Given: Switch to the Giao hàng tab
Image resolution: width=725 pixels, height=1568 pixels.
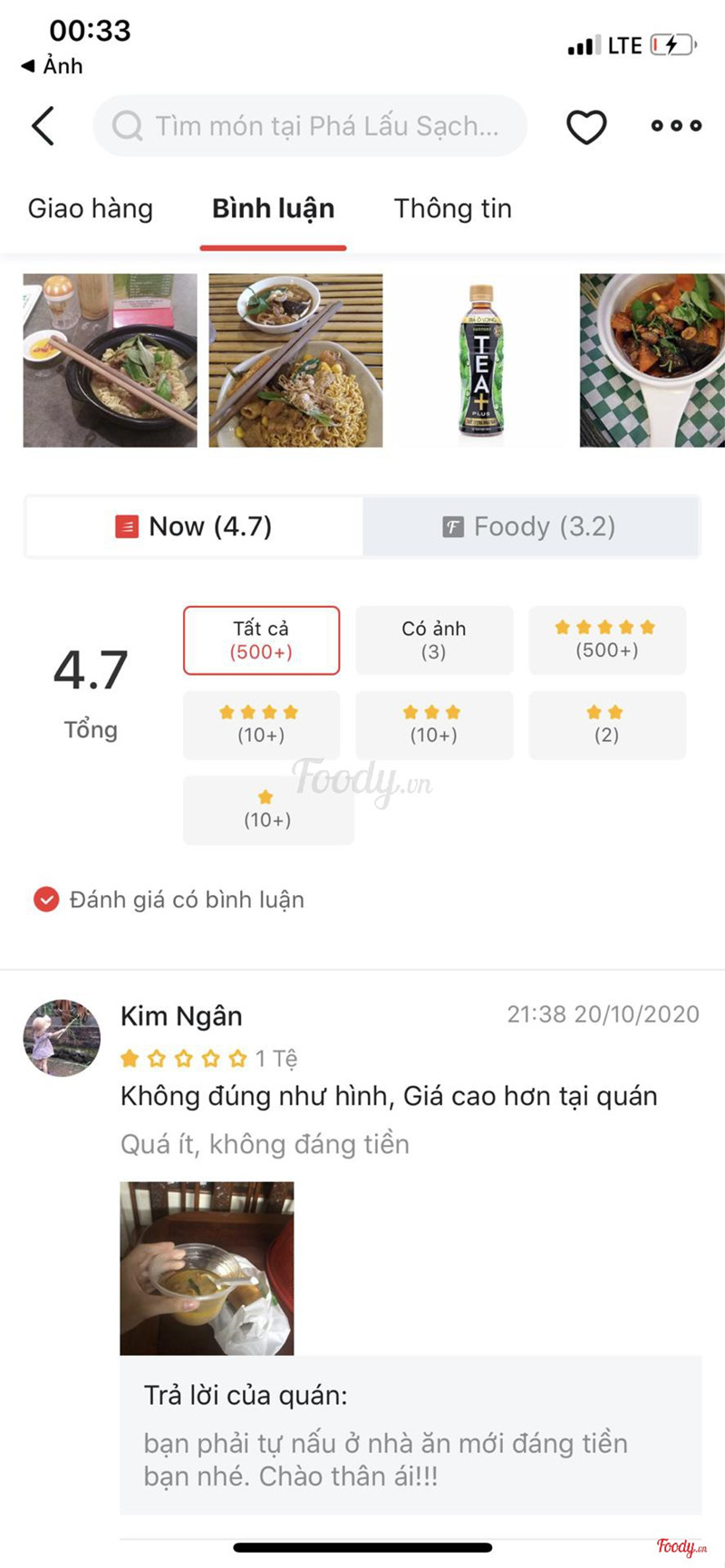Looking at the screenshot, I should (x=91, y=209).
